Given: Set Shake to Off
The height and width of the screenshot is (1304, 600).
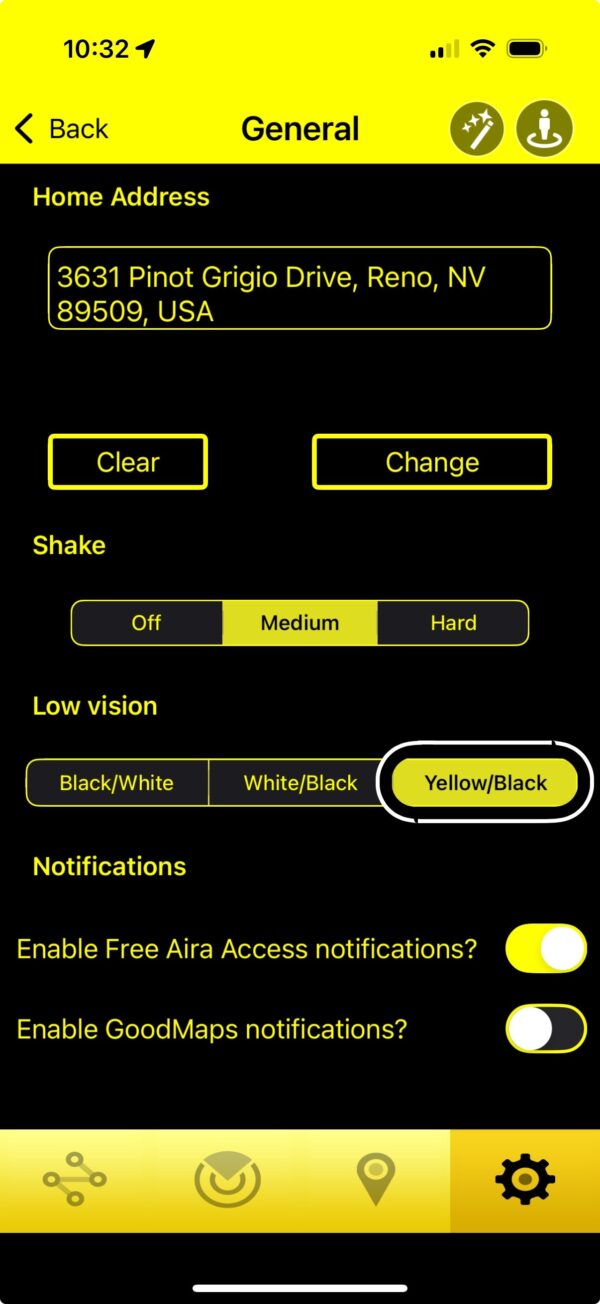Looking at the screenshot, I should 147,623.
